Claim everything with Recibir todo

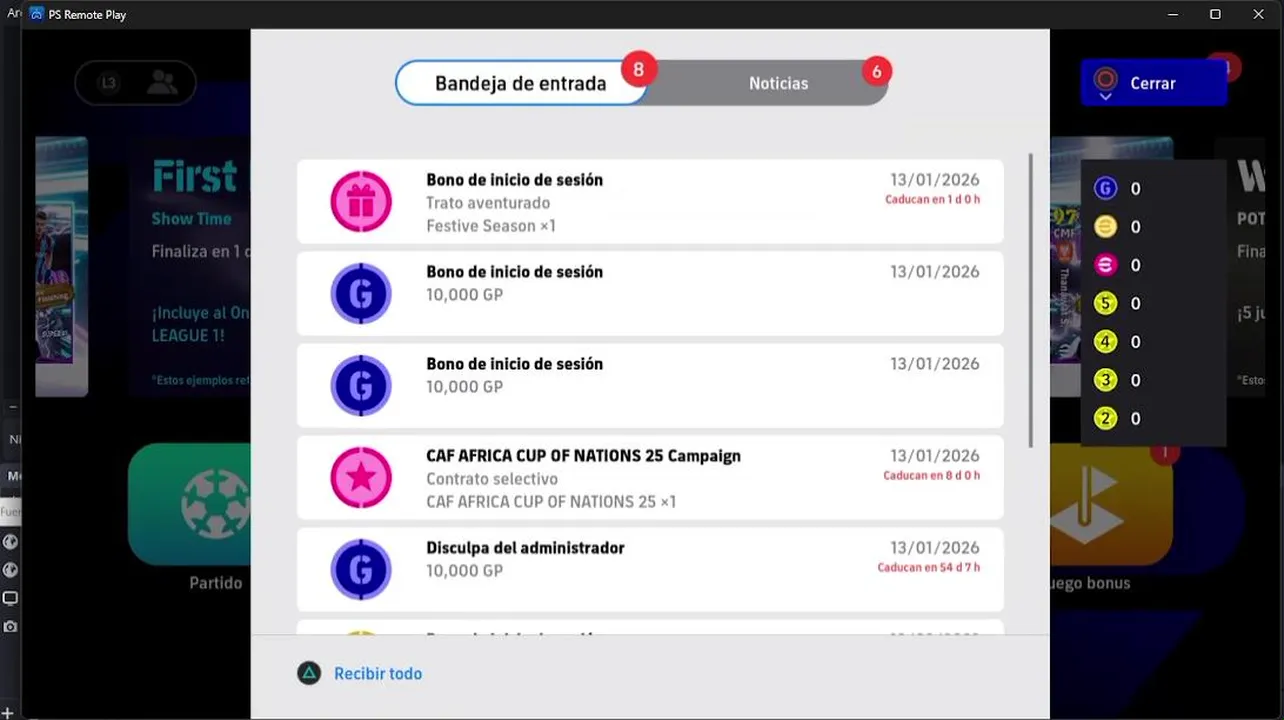click(x=377, y=673)
